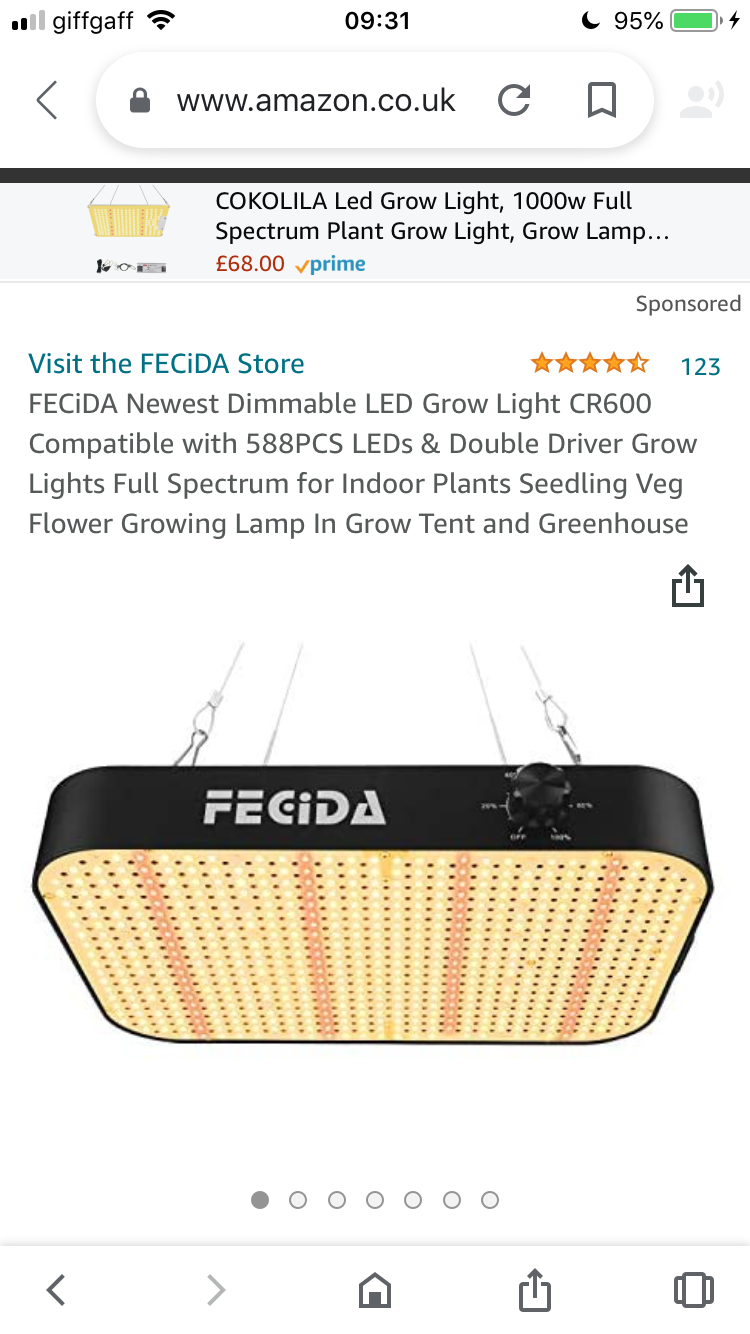750x1334 pixels.
Task: Open the voice read-aloud icon
Action: [x=701, y=100]
